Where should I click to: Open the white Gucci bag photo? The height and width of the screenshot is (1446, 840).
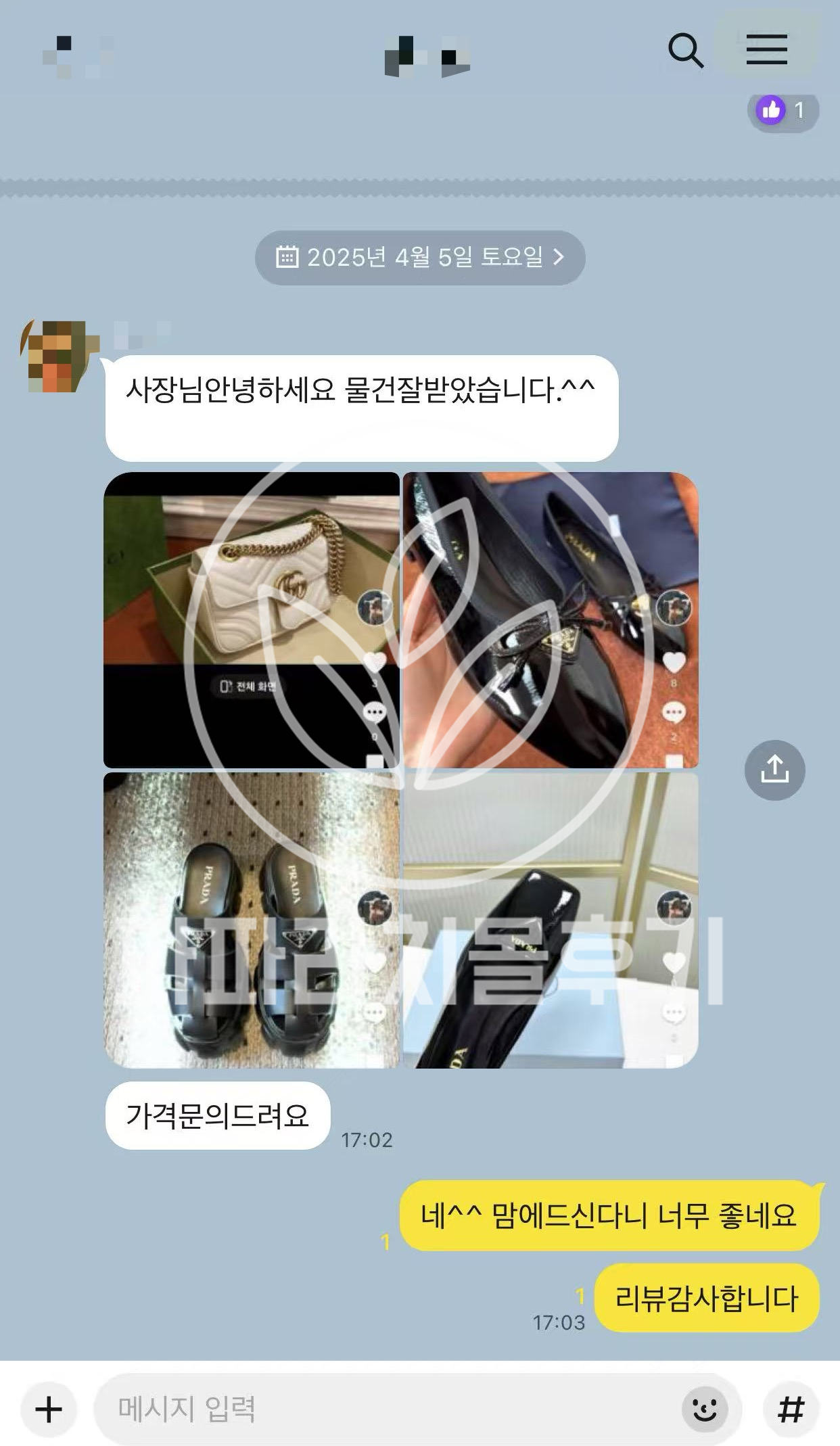(252, 620)
